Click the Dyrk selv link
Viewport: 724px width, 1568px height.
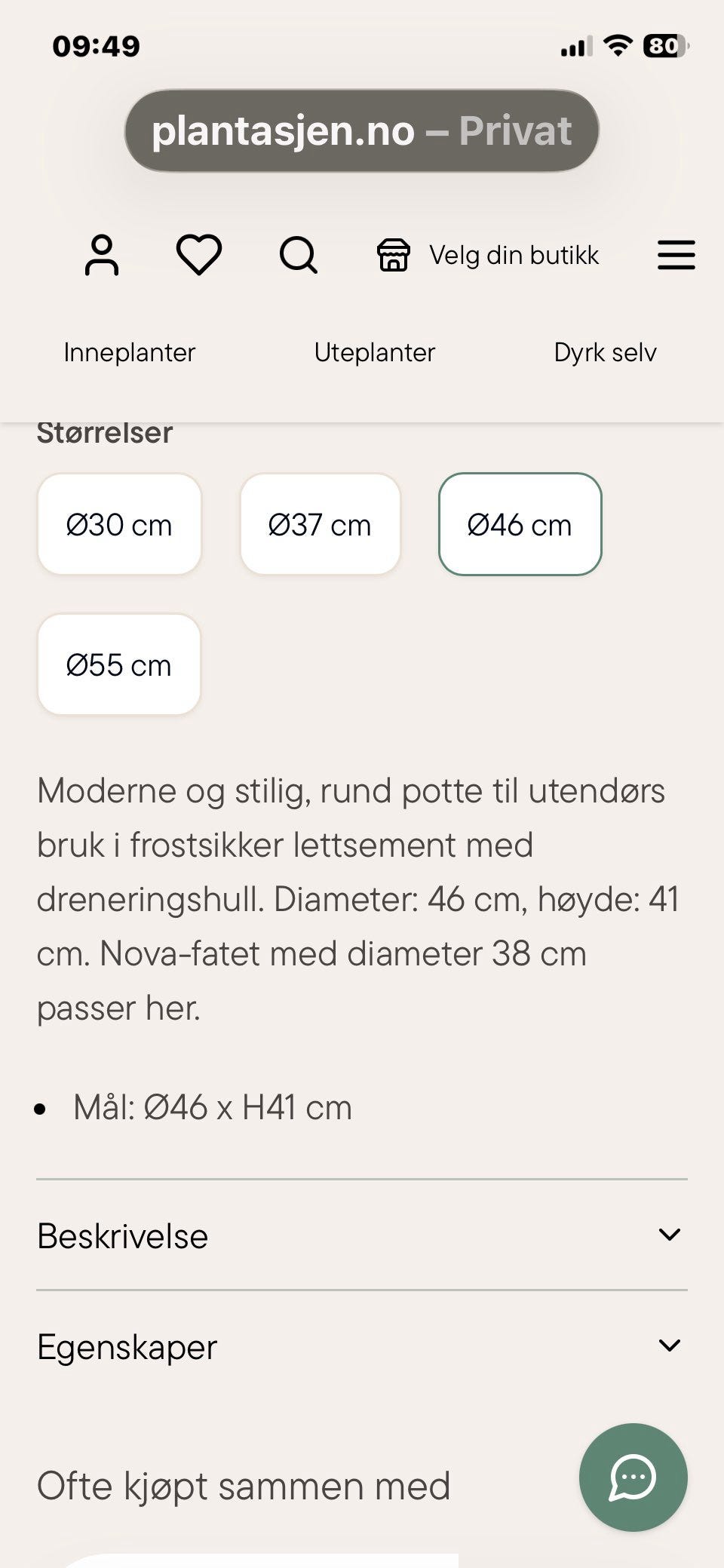tap(606, 351)
